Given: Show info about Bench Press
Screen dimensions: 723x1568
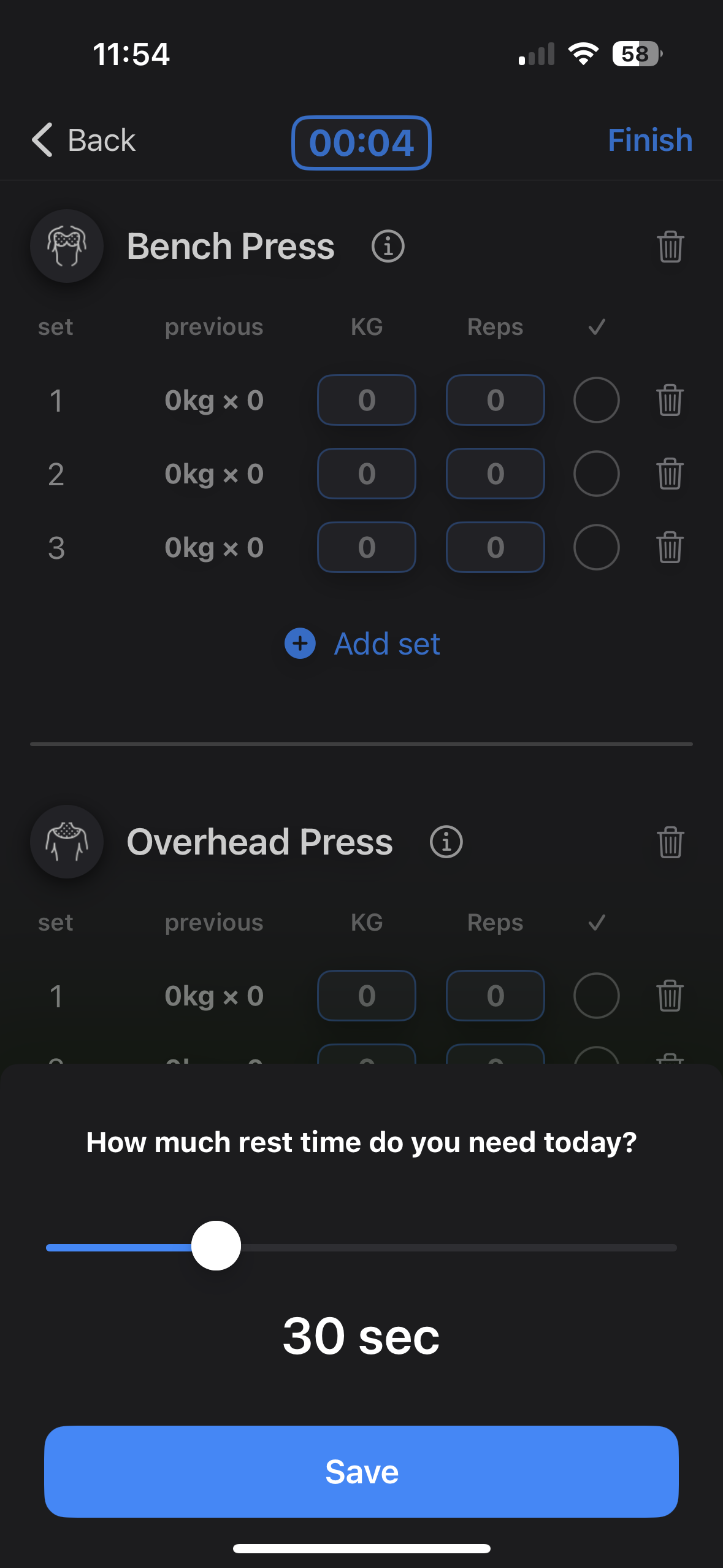Looking at the screenshot, I should point(388,247).
